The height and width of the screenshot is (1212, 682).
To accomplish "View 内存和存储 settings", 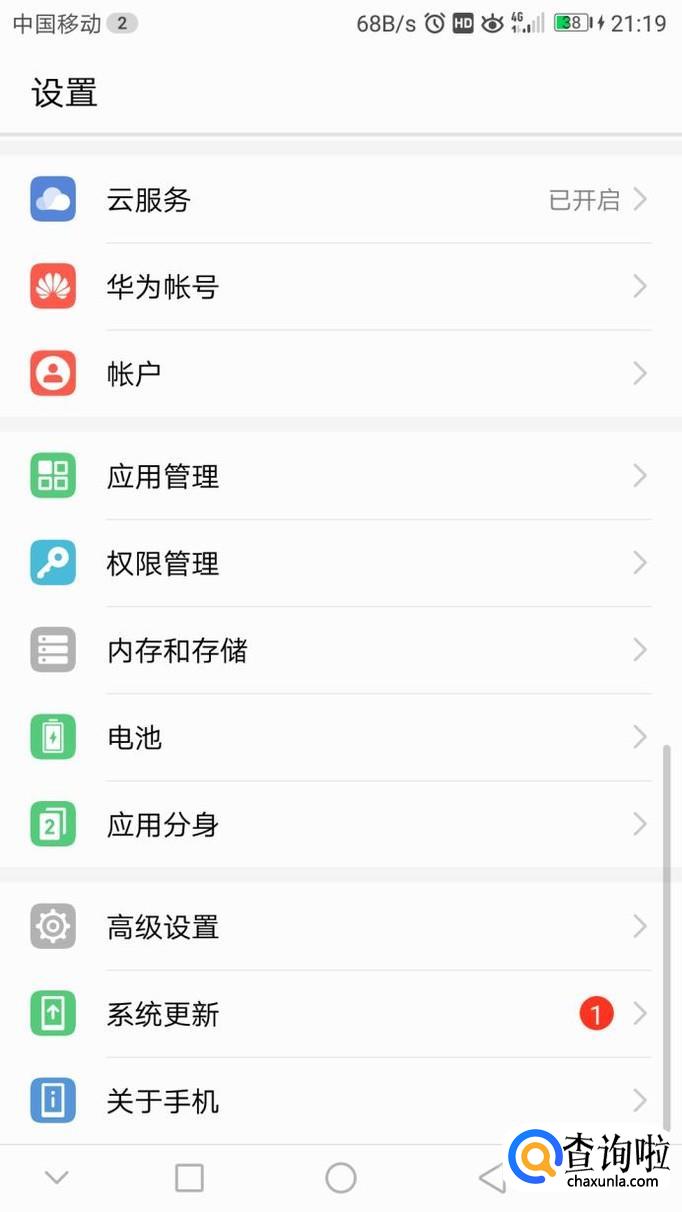I will pos(340,651).
